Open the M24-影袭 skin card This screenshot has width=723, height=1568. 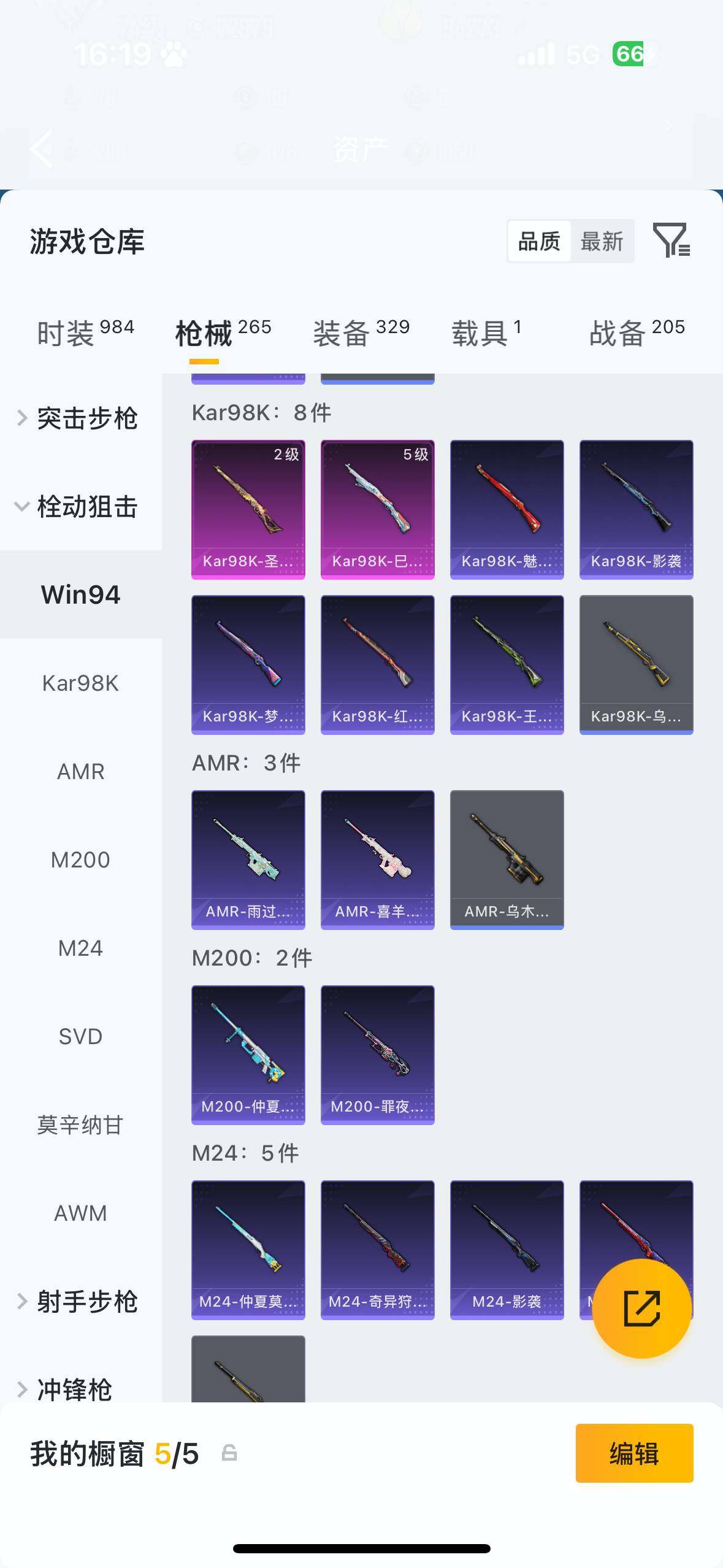click(x=507, y=1250)
